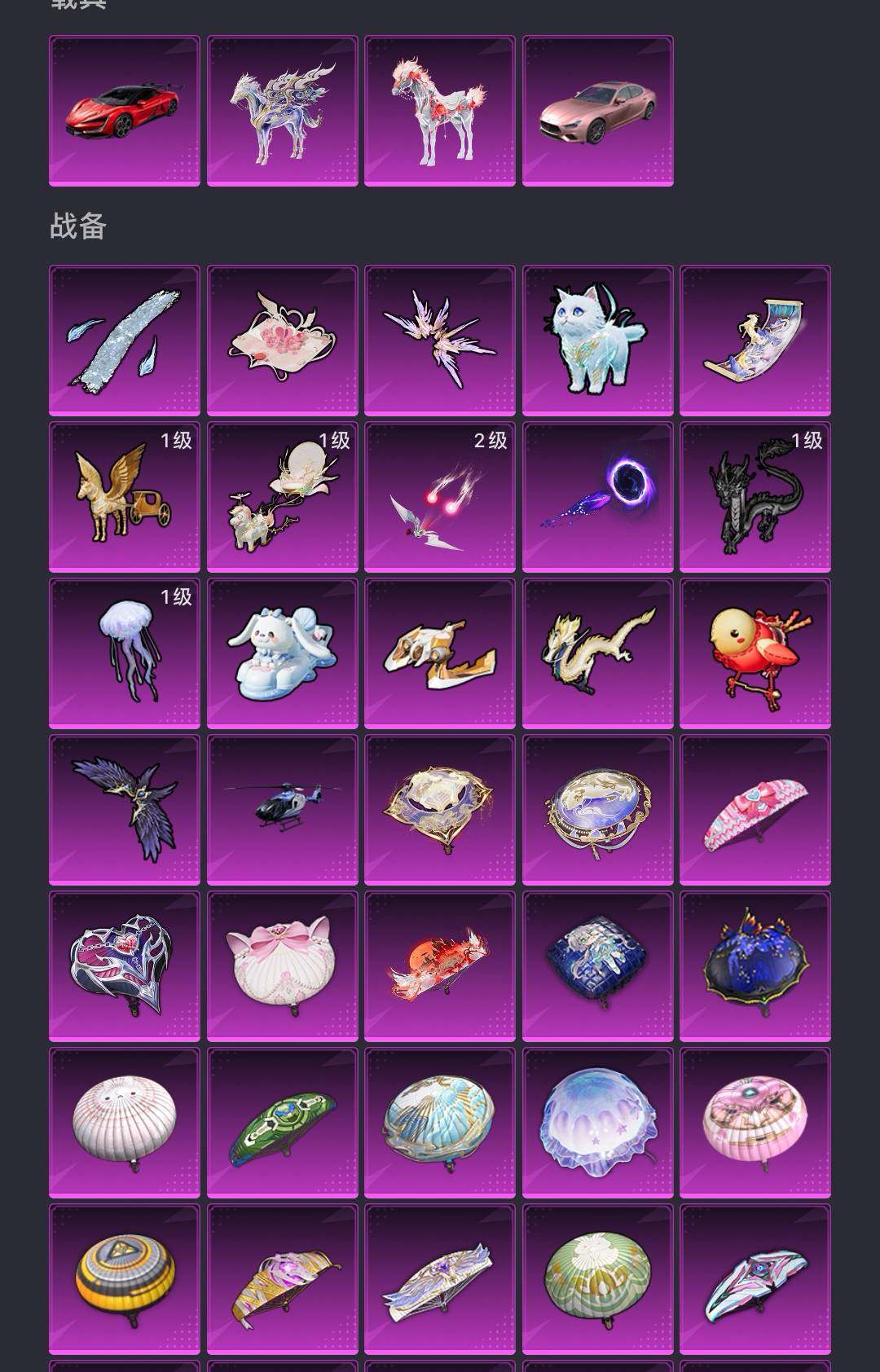View the pink umbrella with bow tile
The width and height of the screenshot is (880, 1372).
755,810
